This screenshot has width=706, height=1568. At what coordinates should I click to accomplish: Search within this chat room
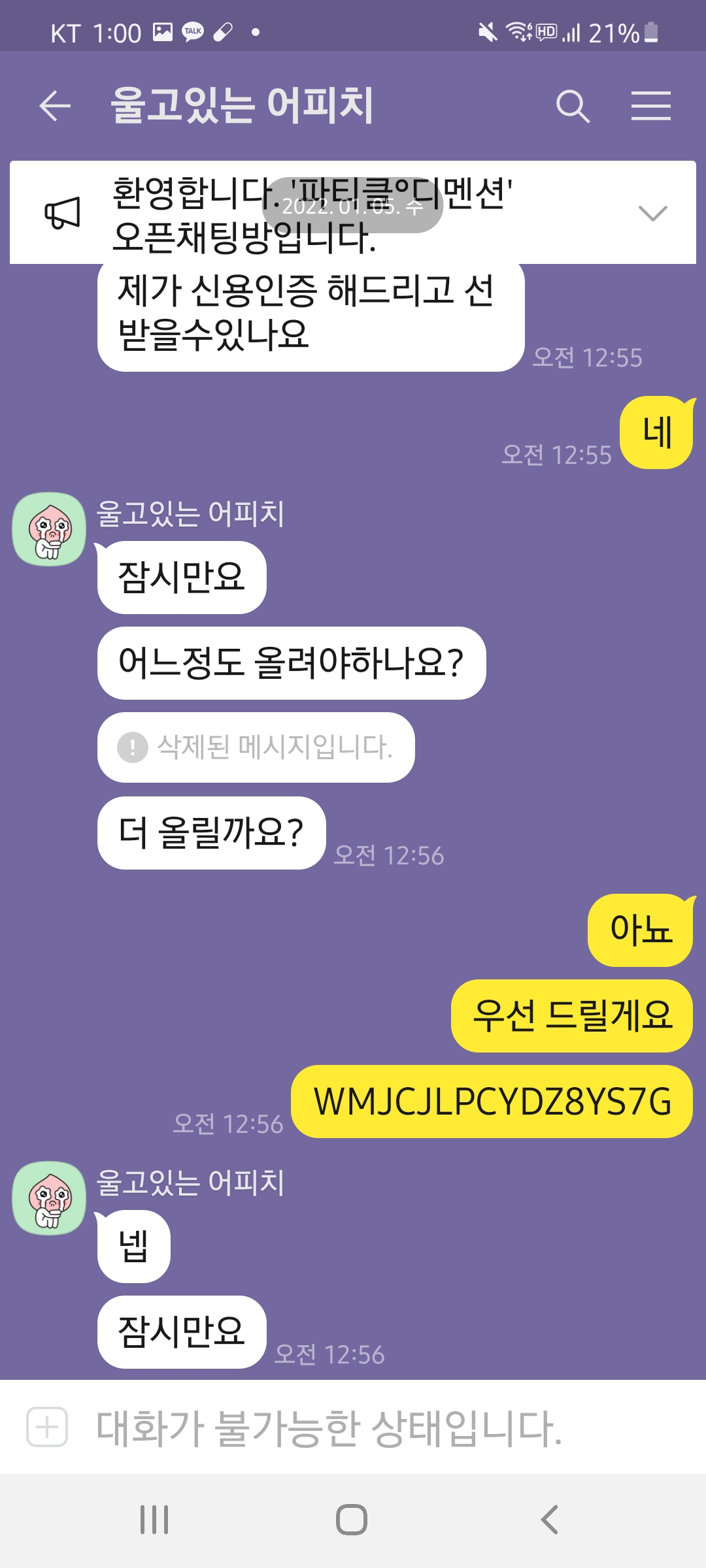[573, 106]
